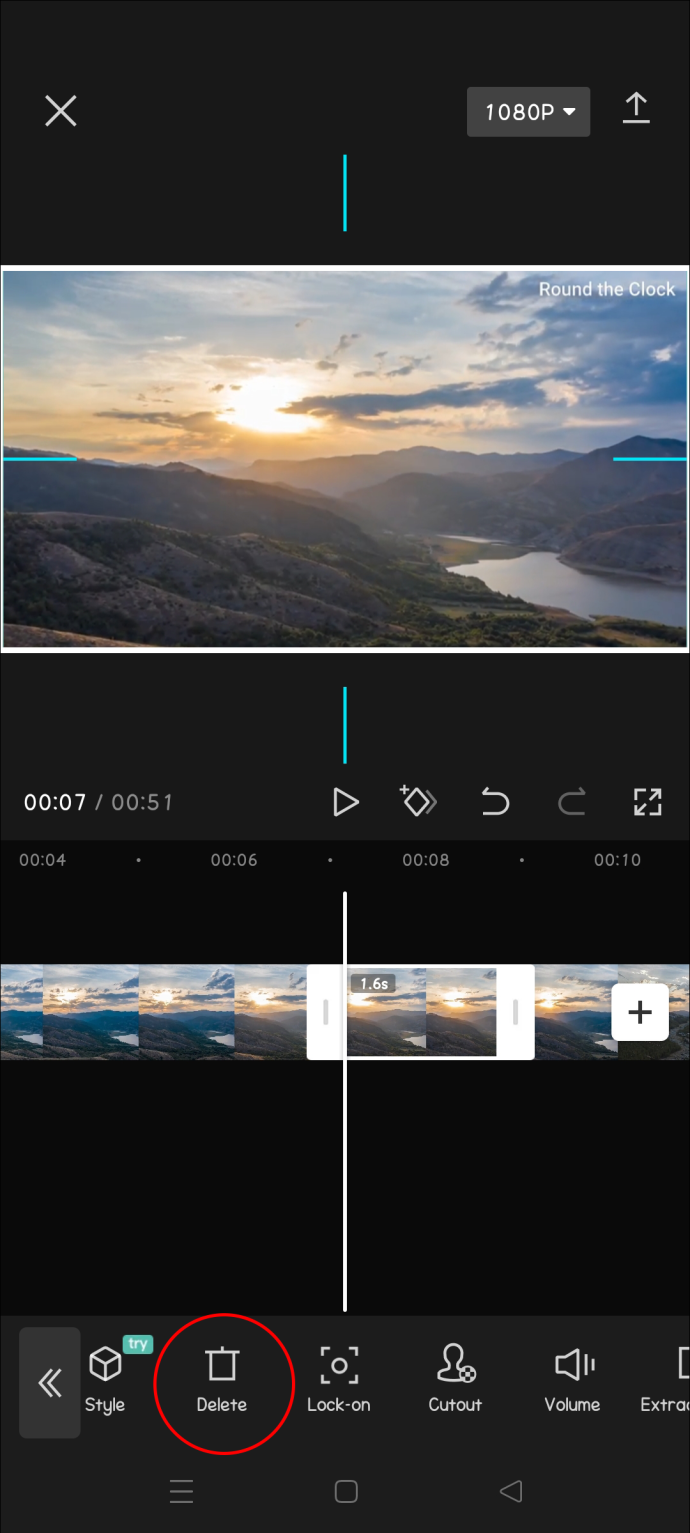This screenshot has height=1533, width=690.
Task: Redo the last undone edit
Action: pos(571,802)
